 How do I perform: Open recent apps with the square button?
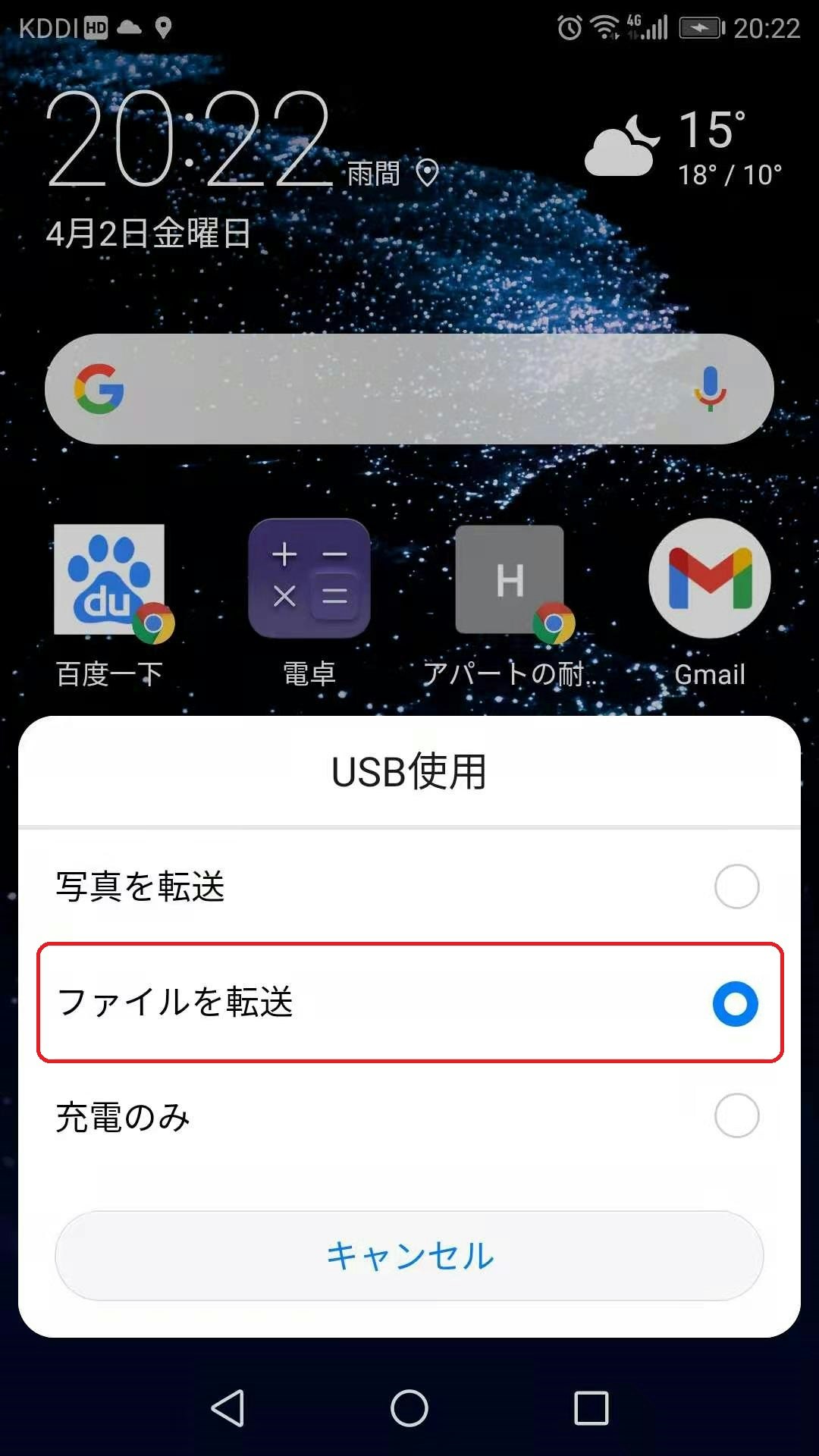click(590, 1408)
